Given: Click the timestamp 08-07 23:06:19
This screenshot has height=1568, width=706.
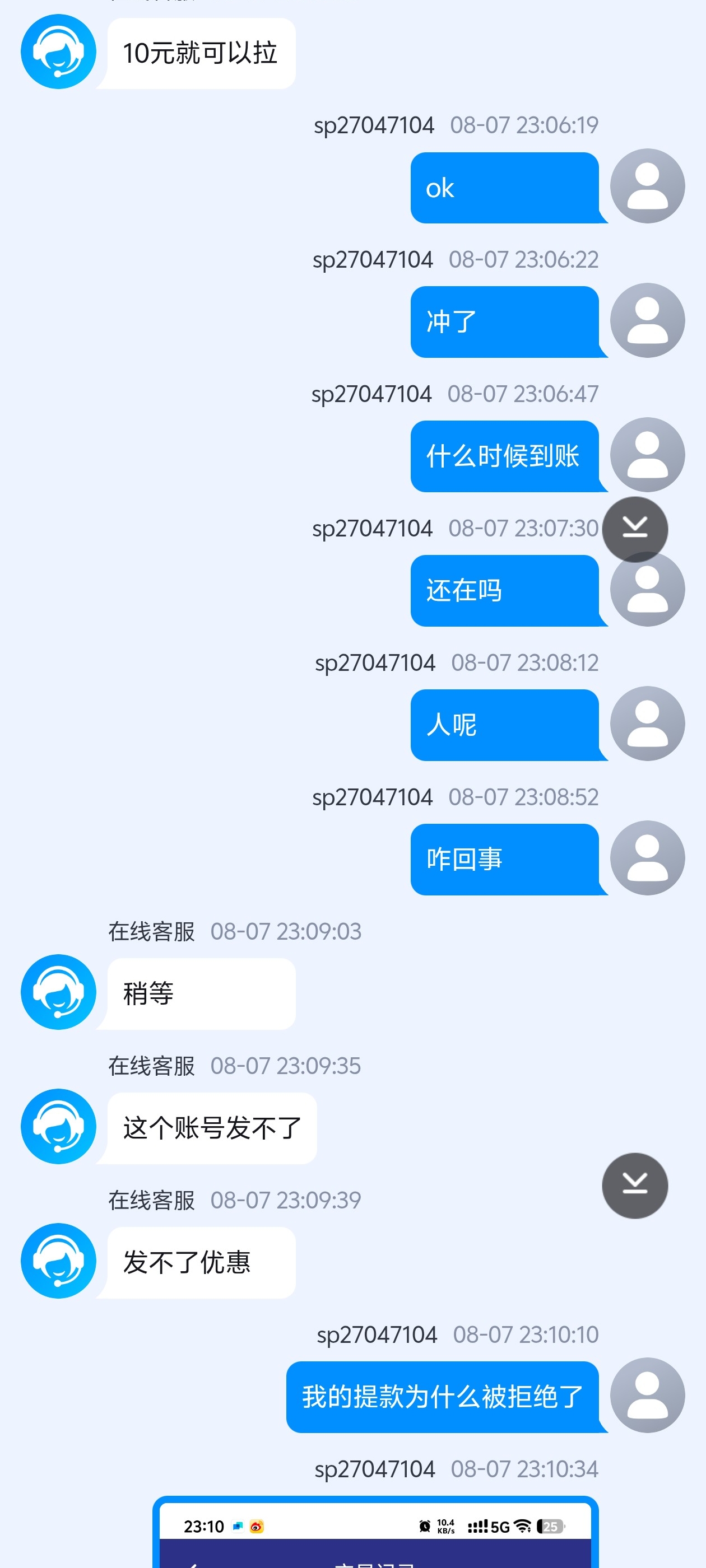Looking at the screenshot, I should click(523, 125).
